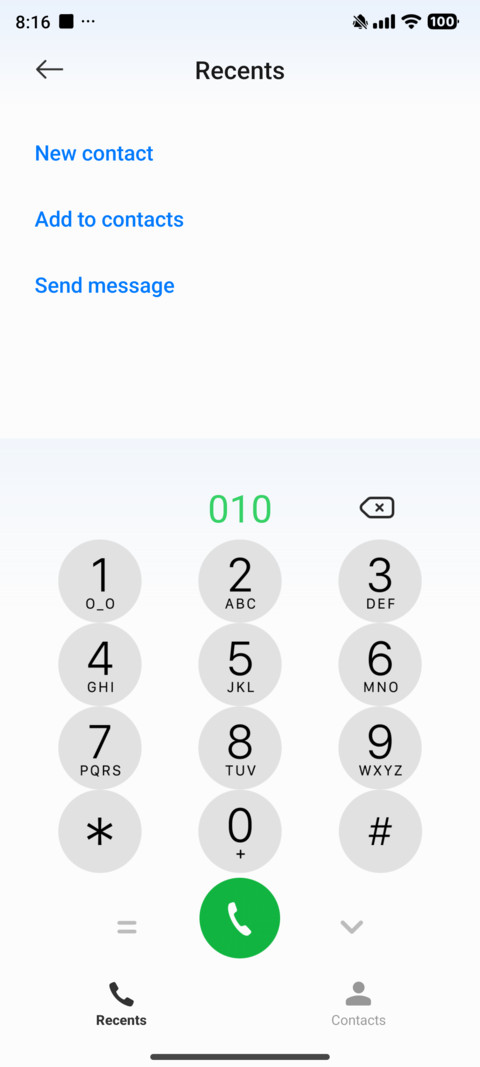Screen dimensions: 480x1067
Task: Enter digit 8 TUV key
Action: [240, 748]
